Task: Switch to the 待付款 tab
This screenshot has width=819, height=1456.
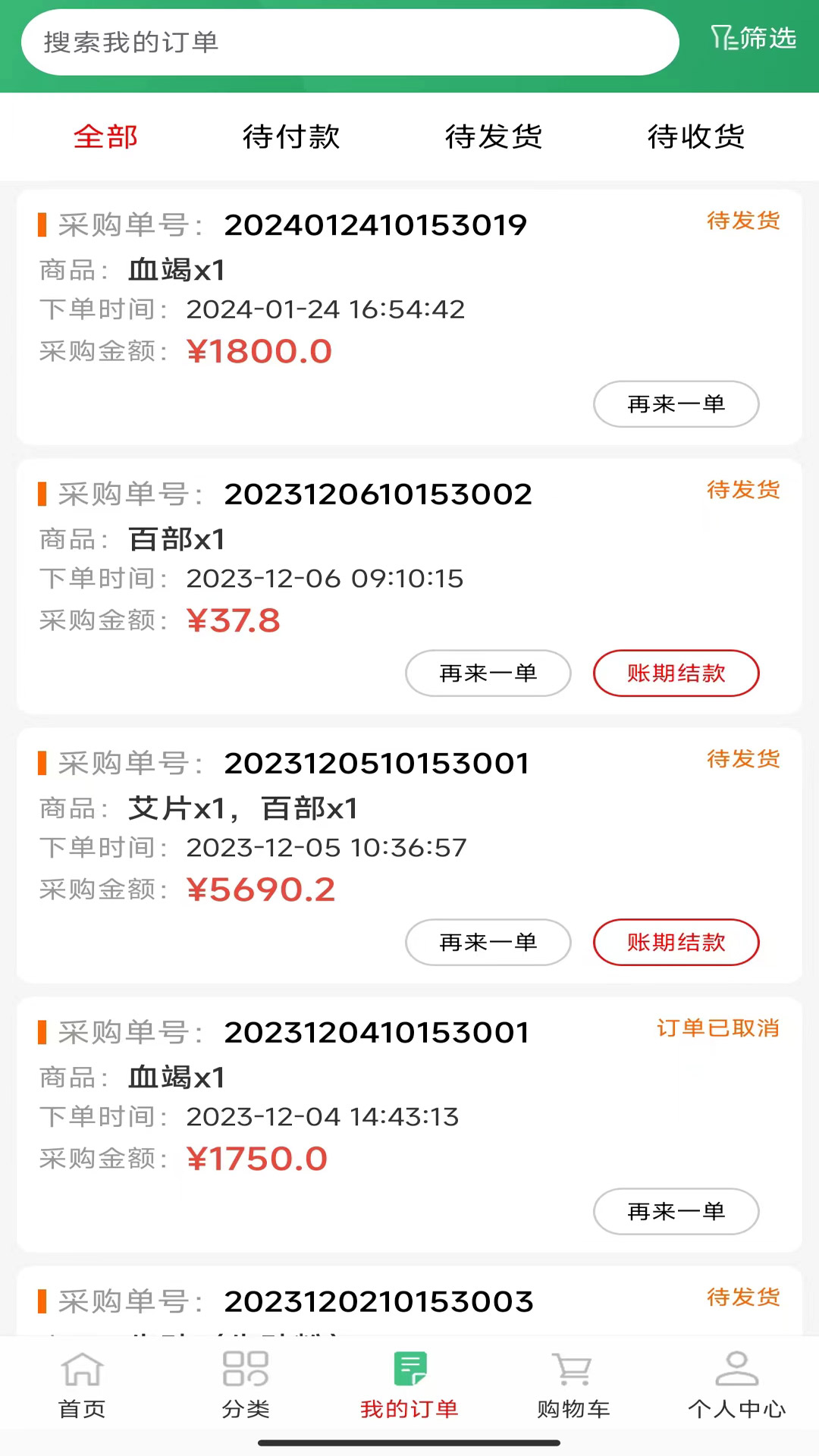Action: [291, 137]
